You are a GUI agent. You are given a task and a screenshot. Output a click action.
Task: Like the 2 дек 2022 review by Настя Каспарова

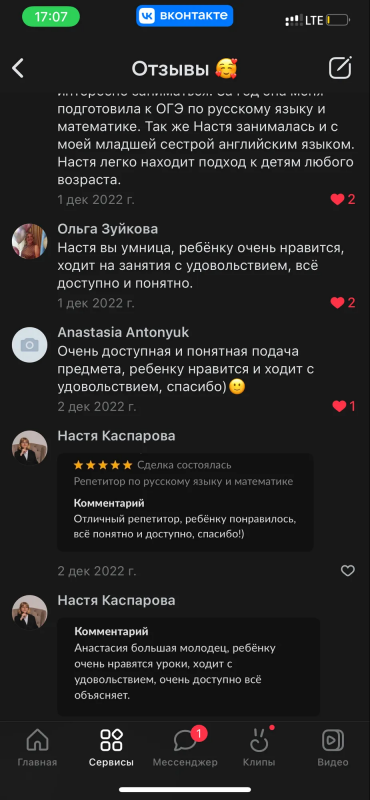(x=348, y=570)
